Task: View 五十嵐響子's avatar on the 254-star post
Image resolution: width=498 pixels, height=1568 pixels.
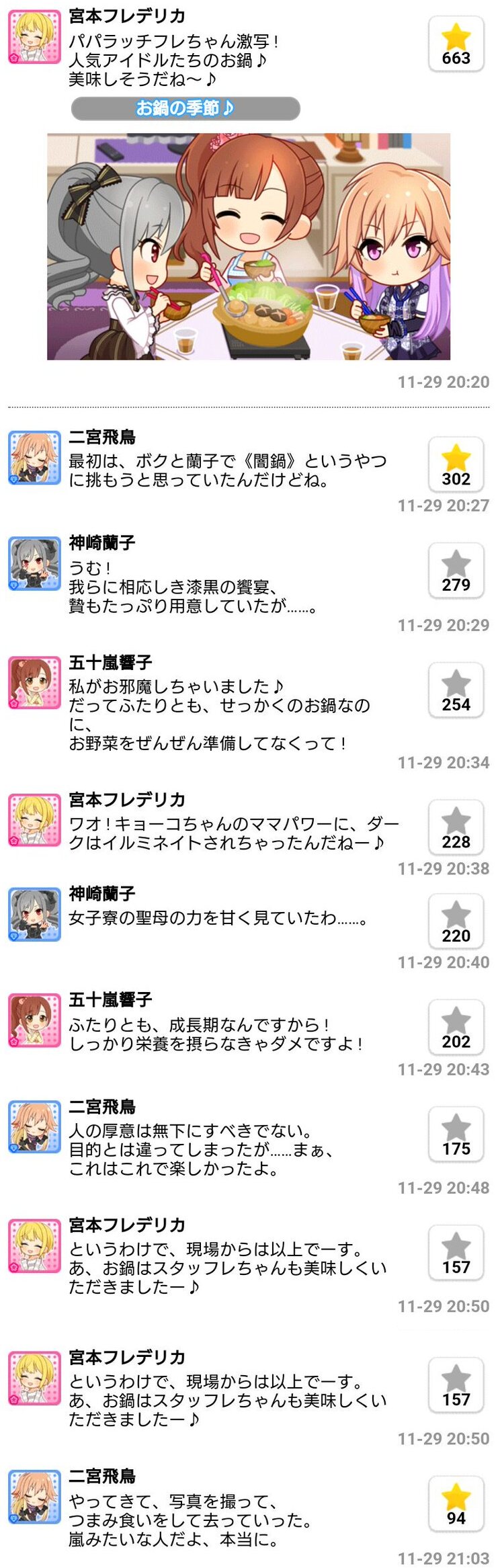Action: point(34,683)
